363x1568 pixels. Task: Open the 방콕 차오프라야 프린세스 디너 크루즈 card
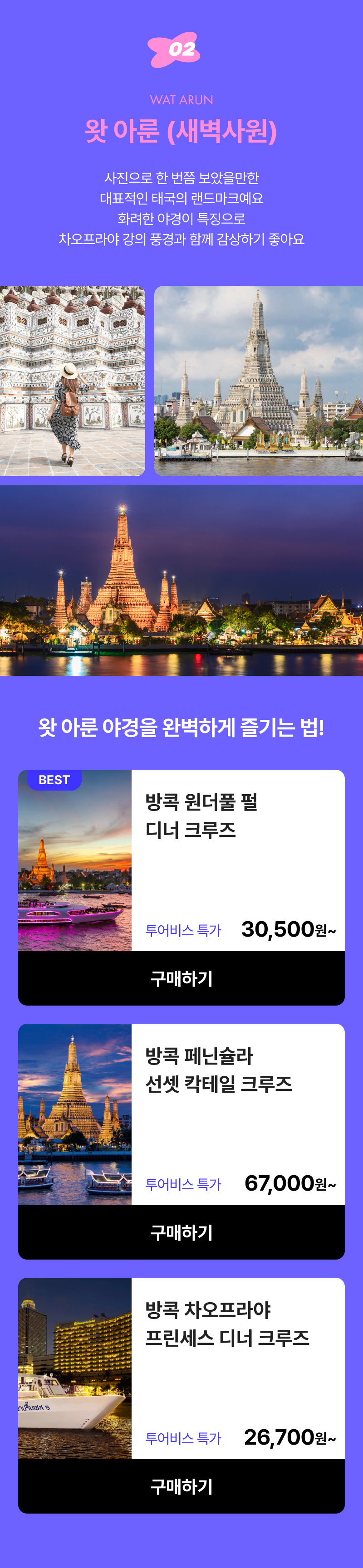(x=226, y=1324)
